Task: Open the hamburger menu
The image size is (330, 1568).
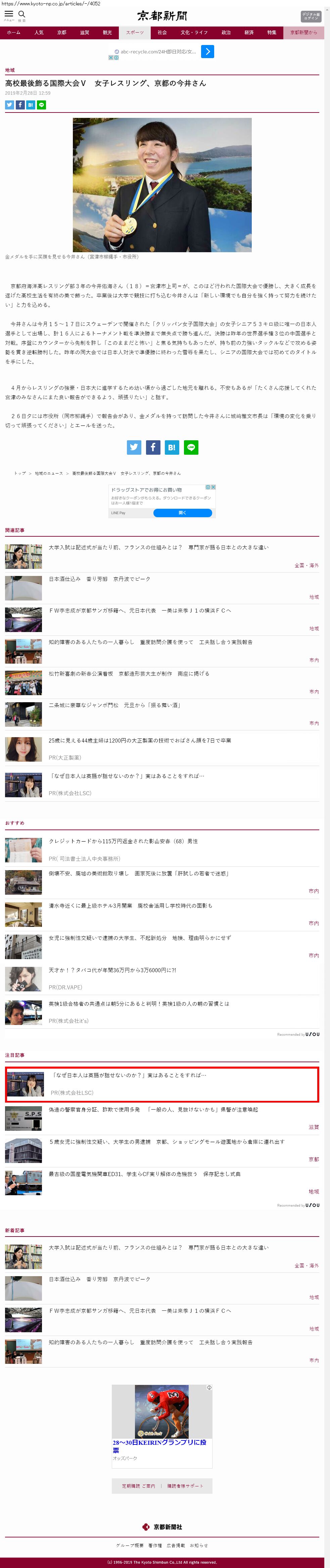Action: click(8, 15)
